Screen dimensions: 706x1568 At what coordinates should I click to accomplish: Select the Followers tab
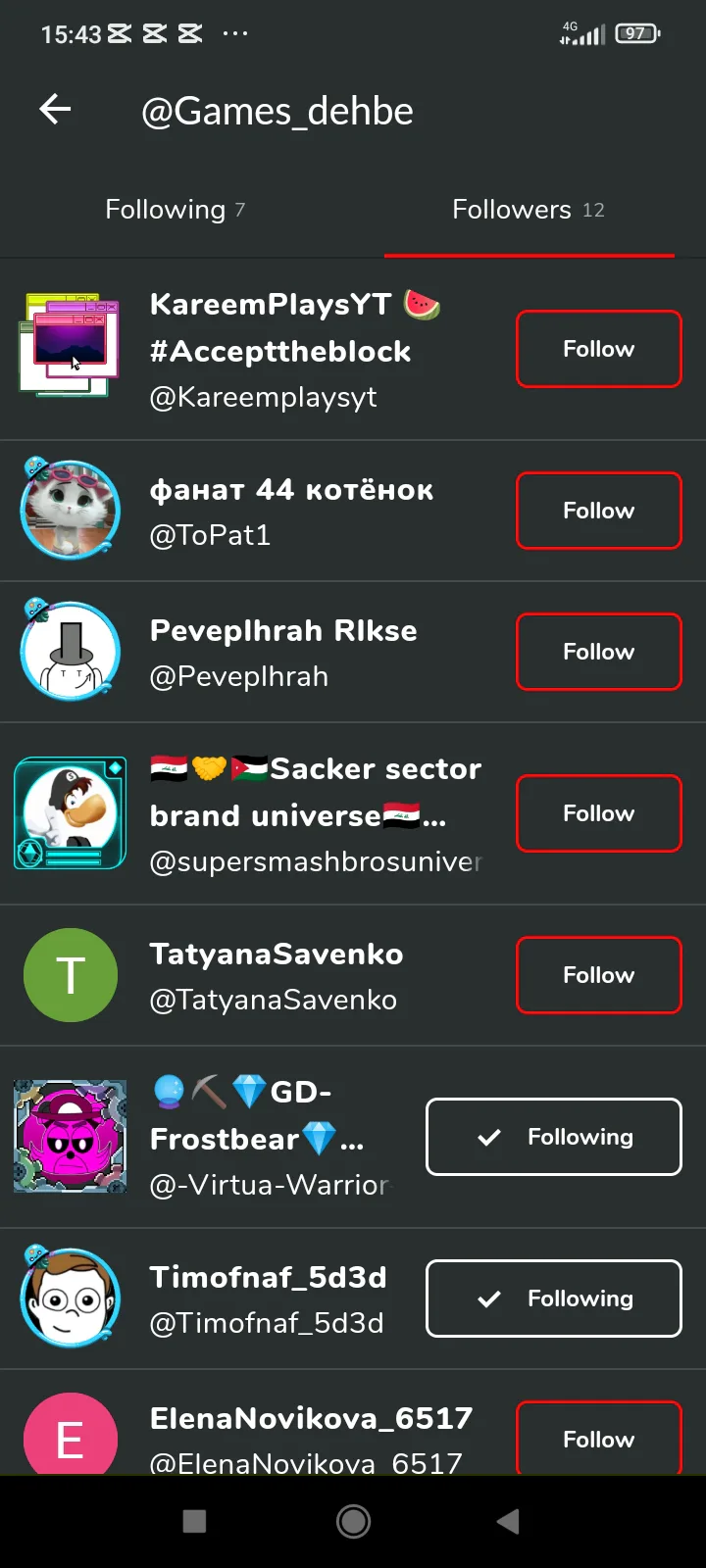[x=529, y=210]
